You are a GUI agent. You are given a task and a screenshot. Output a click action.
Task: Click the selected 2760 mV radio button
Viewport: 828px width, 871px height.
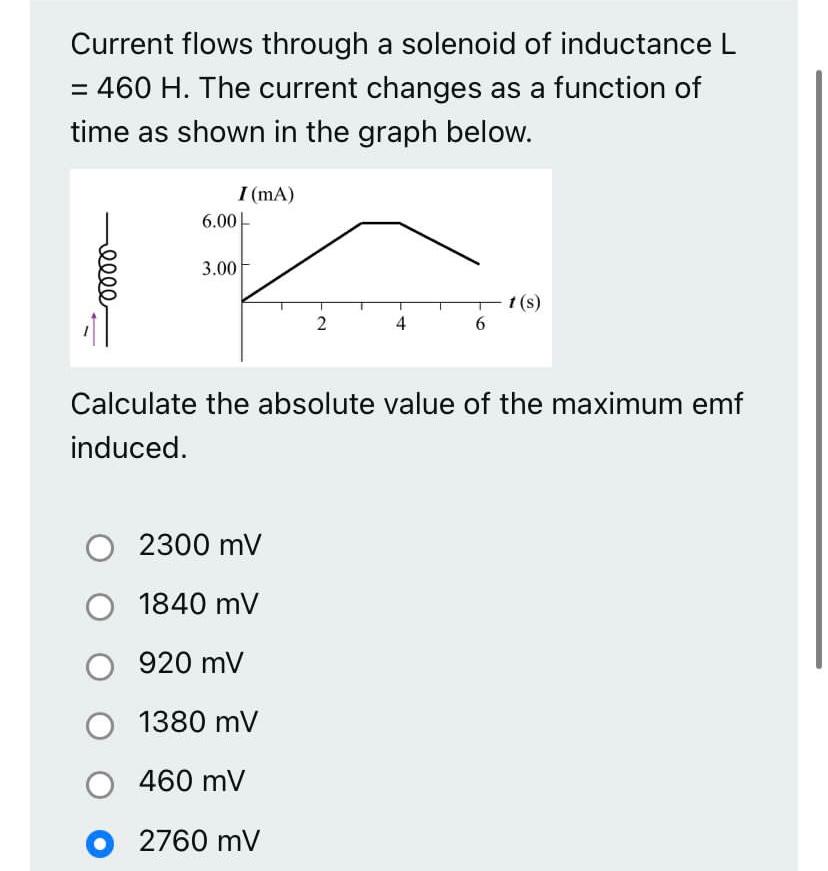click(100, 840)
